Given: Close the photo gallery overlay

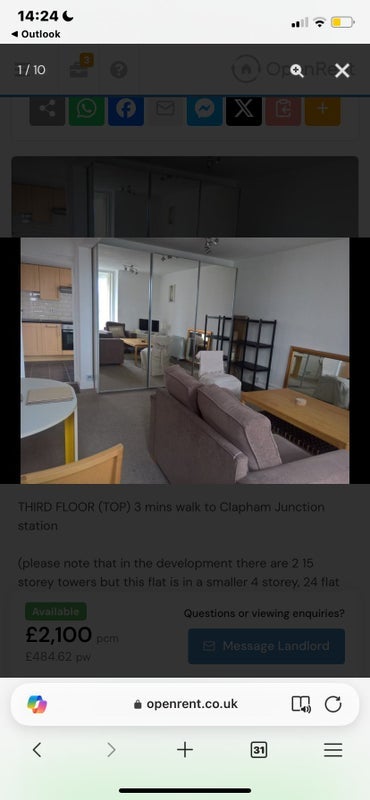Looking at the screenshot, I should (x=342, y=70).
